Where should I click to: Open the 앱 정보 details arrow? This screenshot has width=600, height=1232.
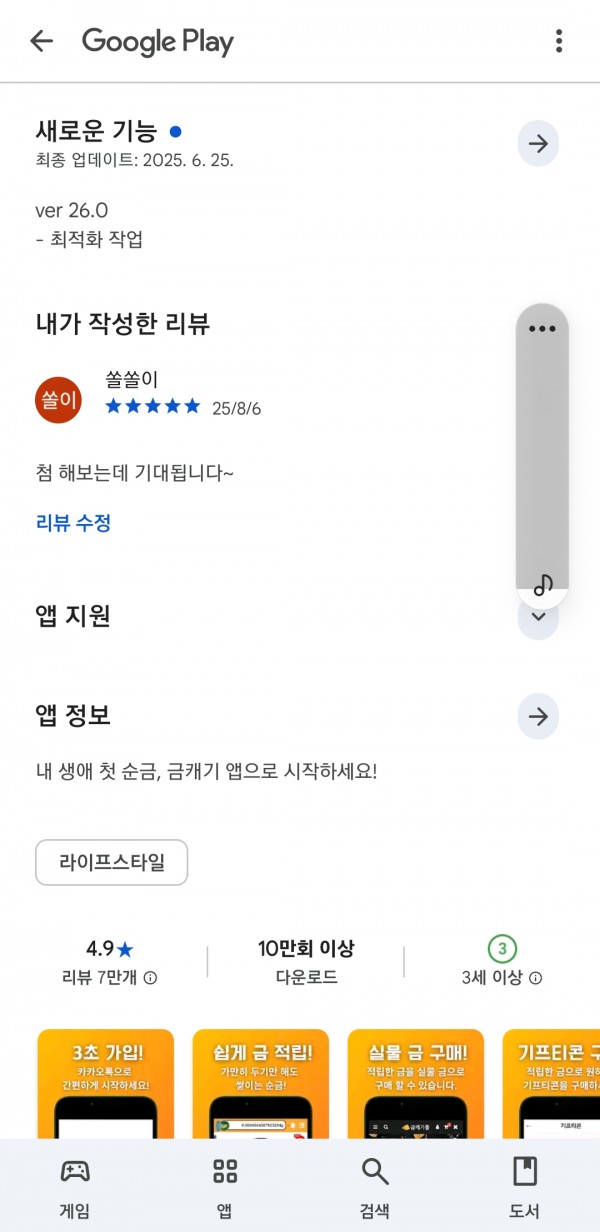(x=538, y=716)
